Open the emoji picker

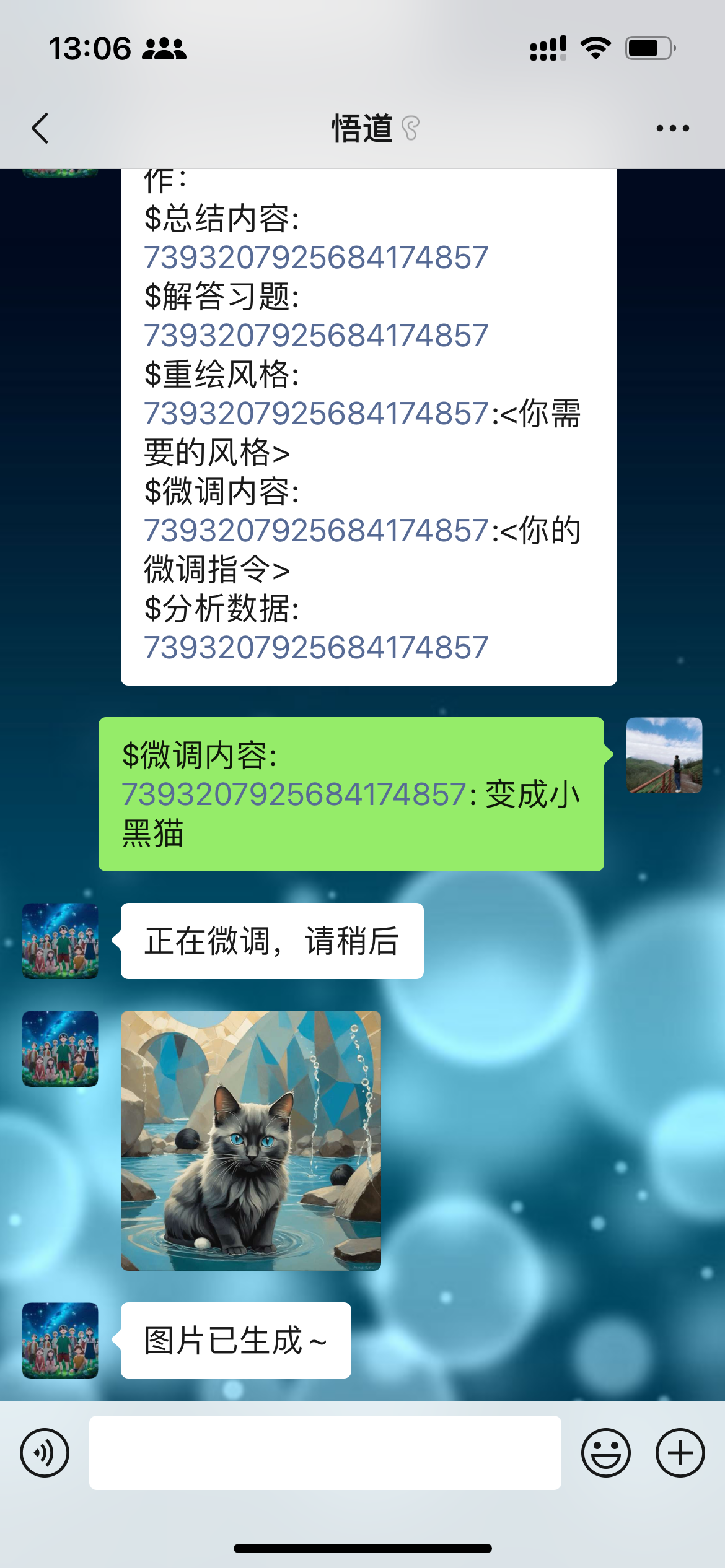pyautogui.click(x=605, y=1453)
